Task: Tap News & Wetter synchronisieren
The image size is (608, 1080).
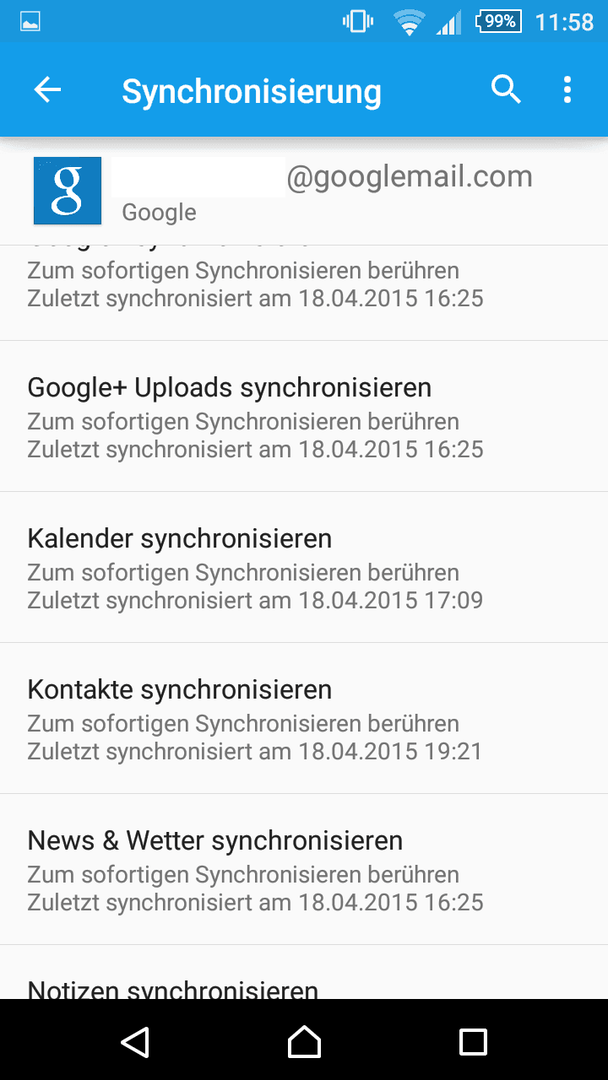Action: [x=304, y=869]
